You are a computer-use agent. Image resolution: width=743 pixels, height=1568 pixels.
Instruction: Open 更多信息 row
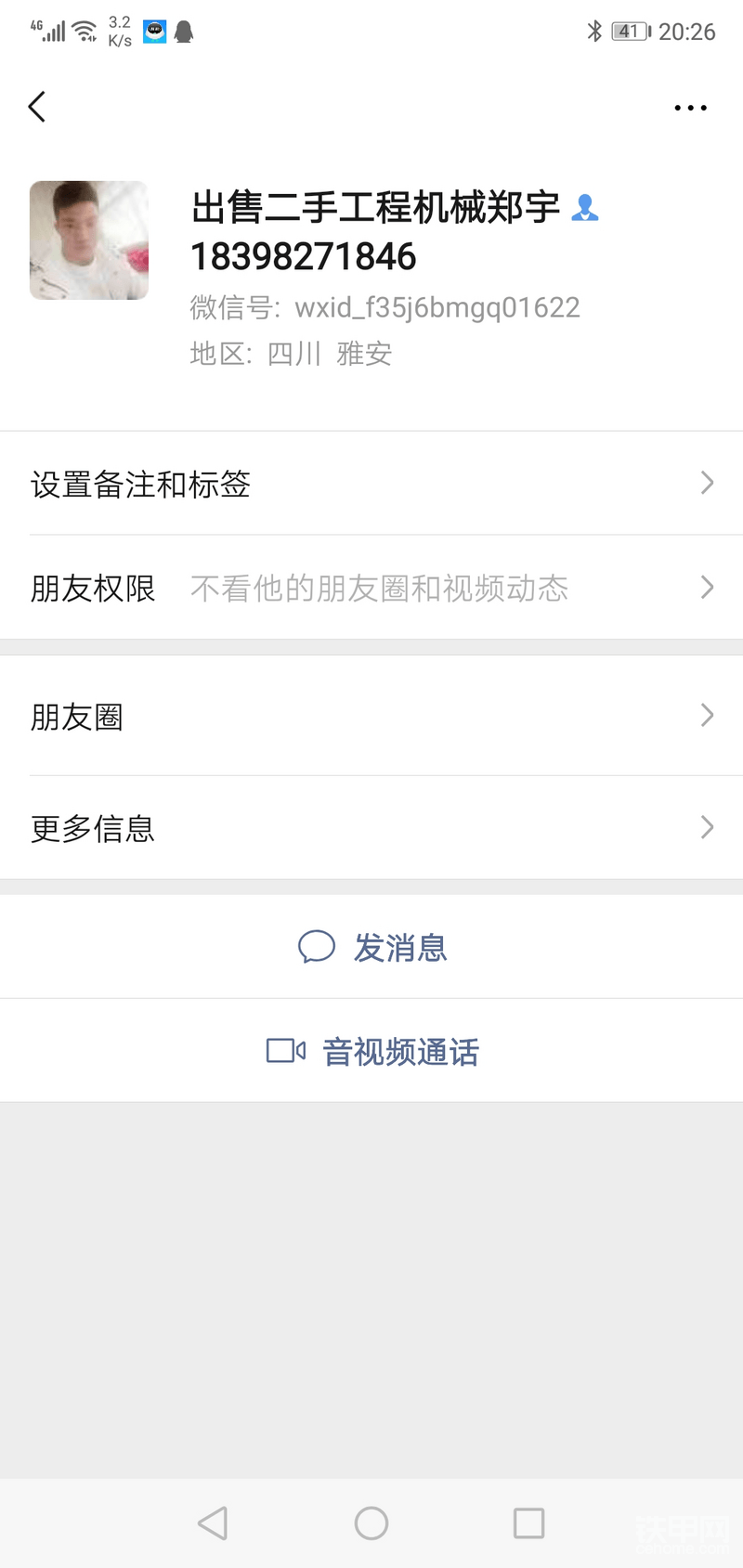[x=371, y=827]
